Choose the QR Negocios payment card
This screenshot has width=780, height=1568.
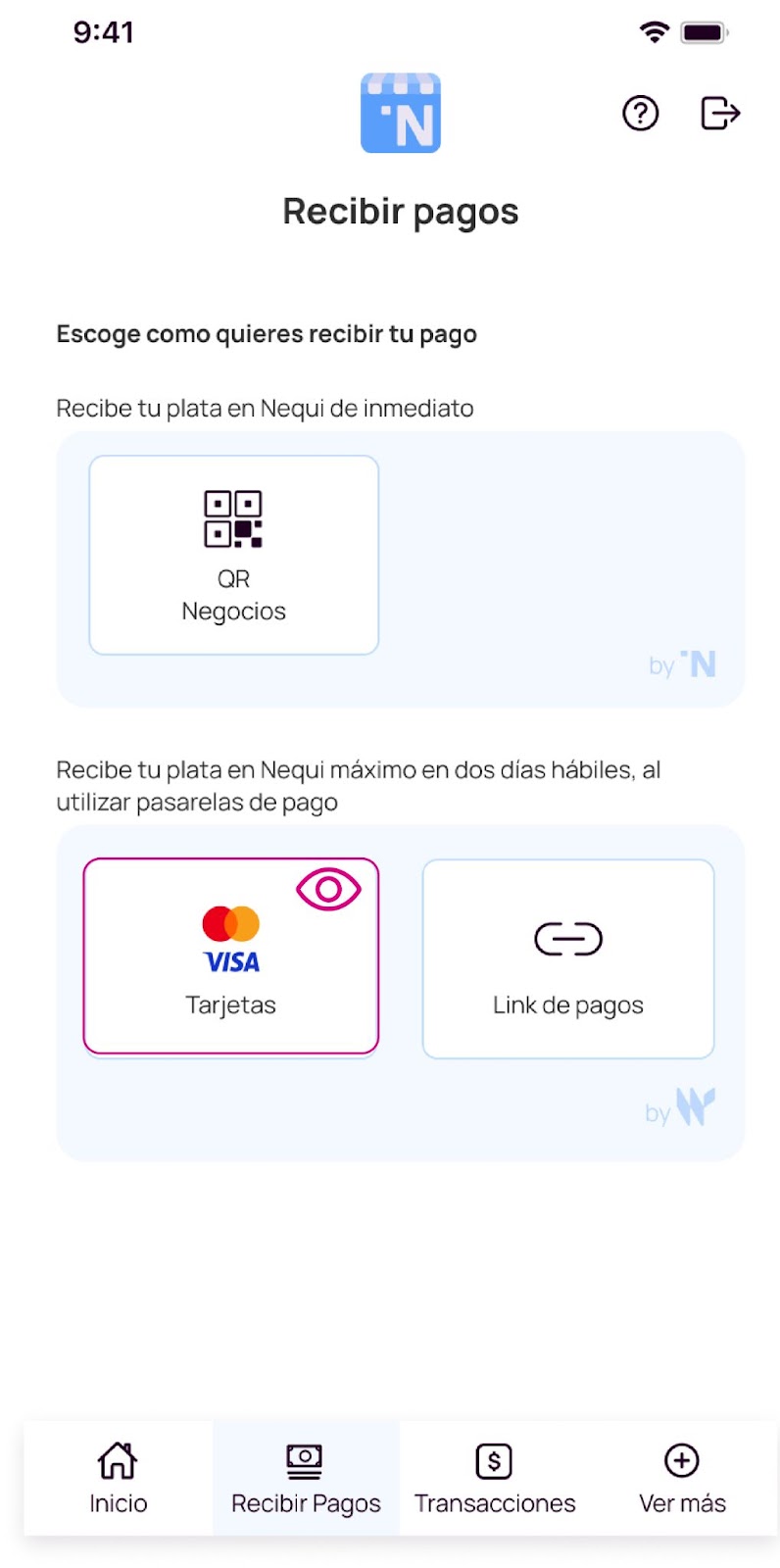233,554
